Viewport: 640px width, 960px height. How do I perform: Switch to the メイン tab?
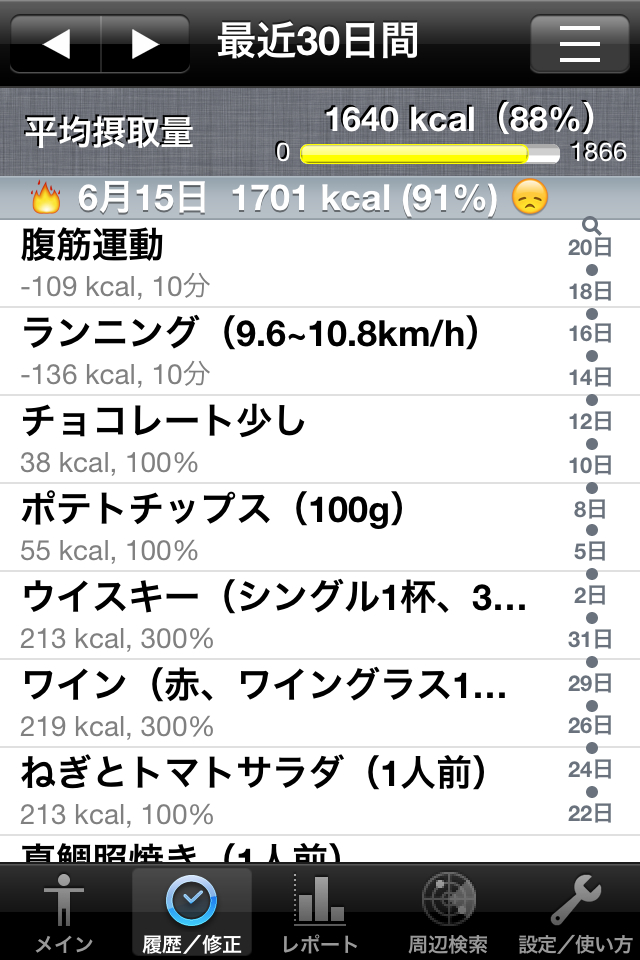64,912
